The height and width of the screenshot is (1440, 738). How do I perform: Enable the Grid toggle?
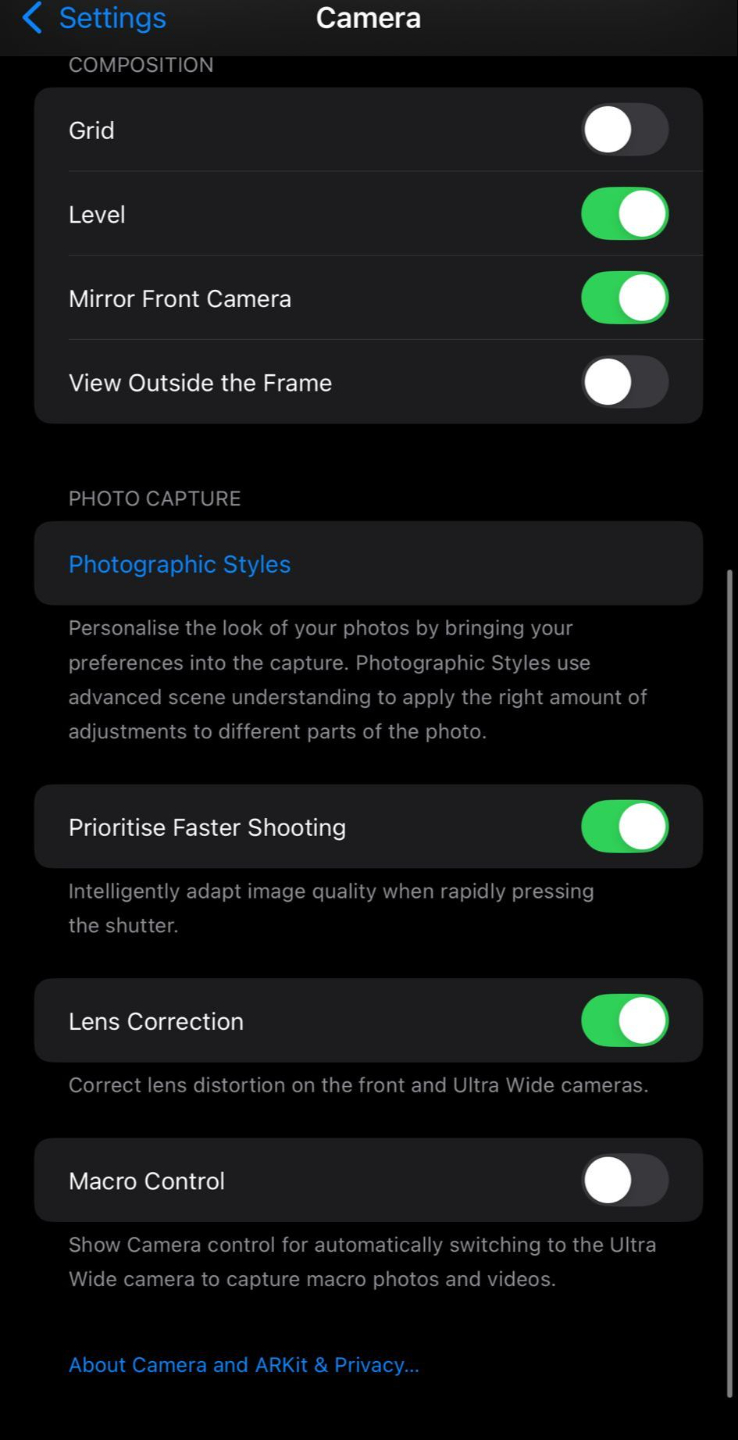[x=624, y=130]
